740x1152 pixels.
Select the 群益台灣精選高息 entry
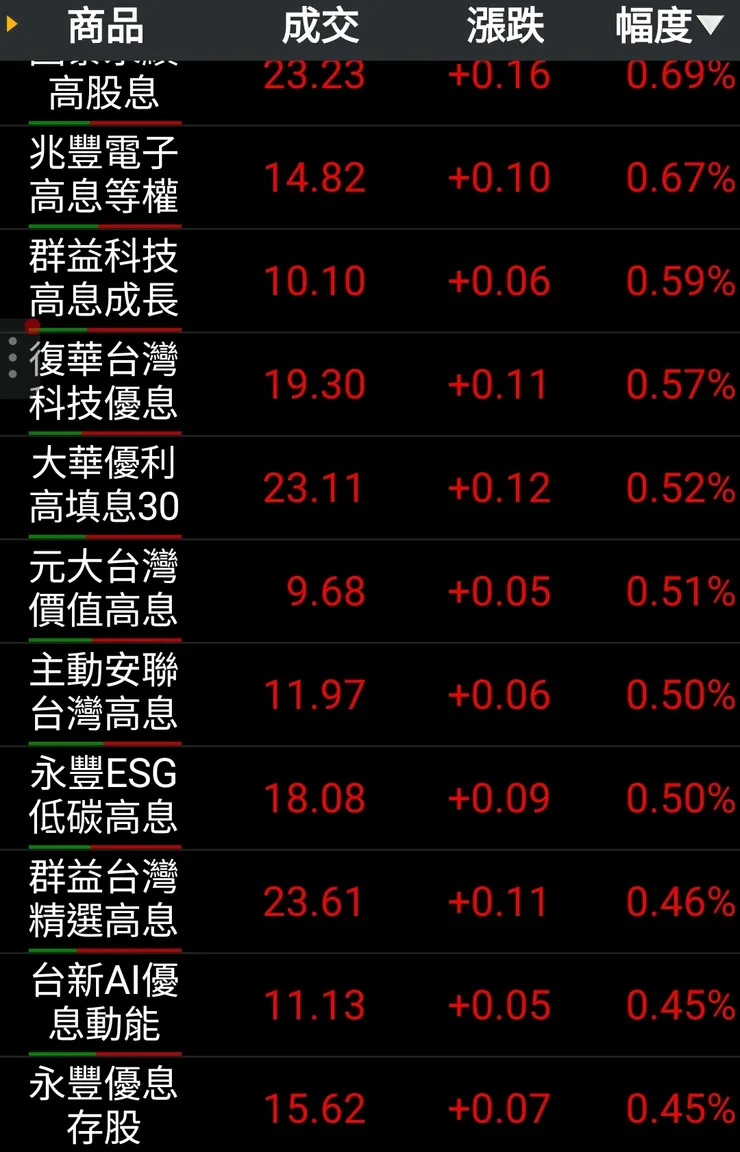[x=103, y=900]
